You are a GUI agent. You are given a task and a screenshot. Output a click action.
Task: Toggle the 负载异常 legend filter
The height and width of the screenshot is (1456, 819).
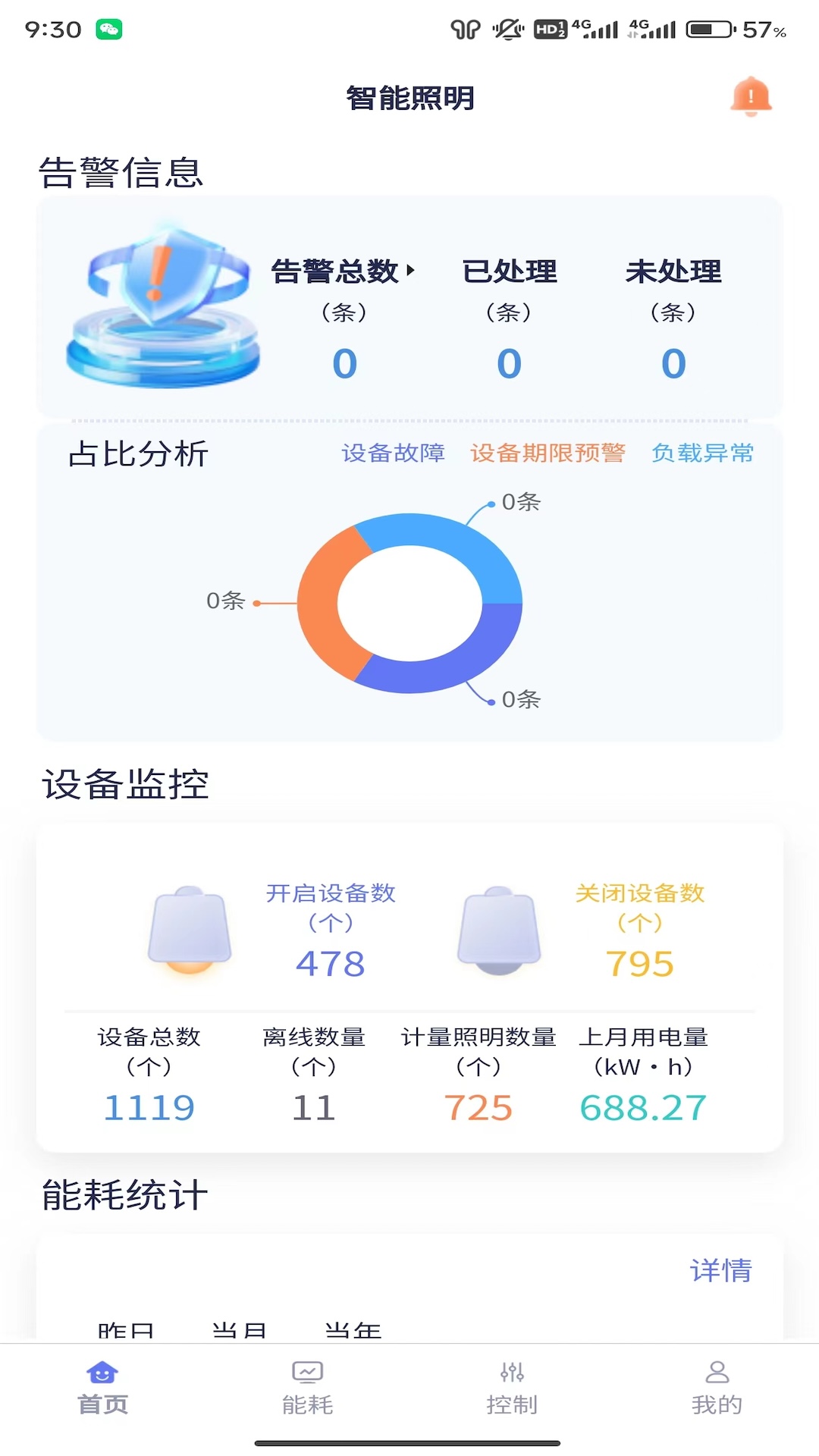click(x=701, y=453)
